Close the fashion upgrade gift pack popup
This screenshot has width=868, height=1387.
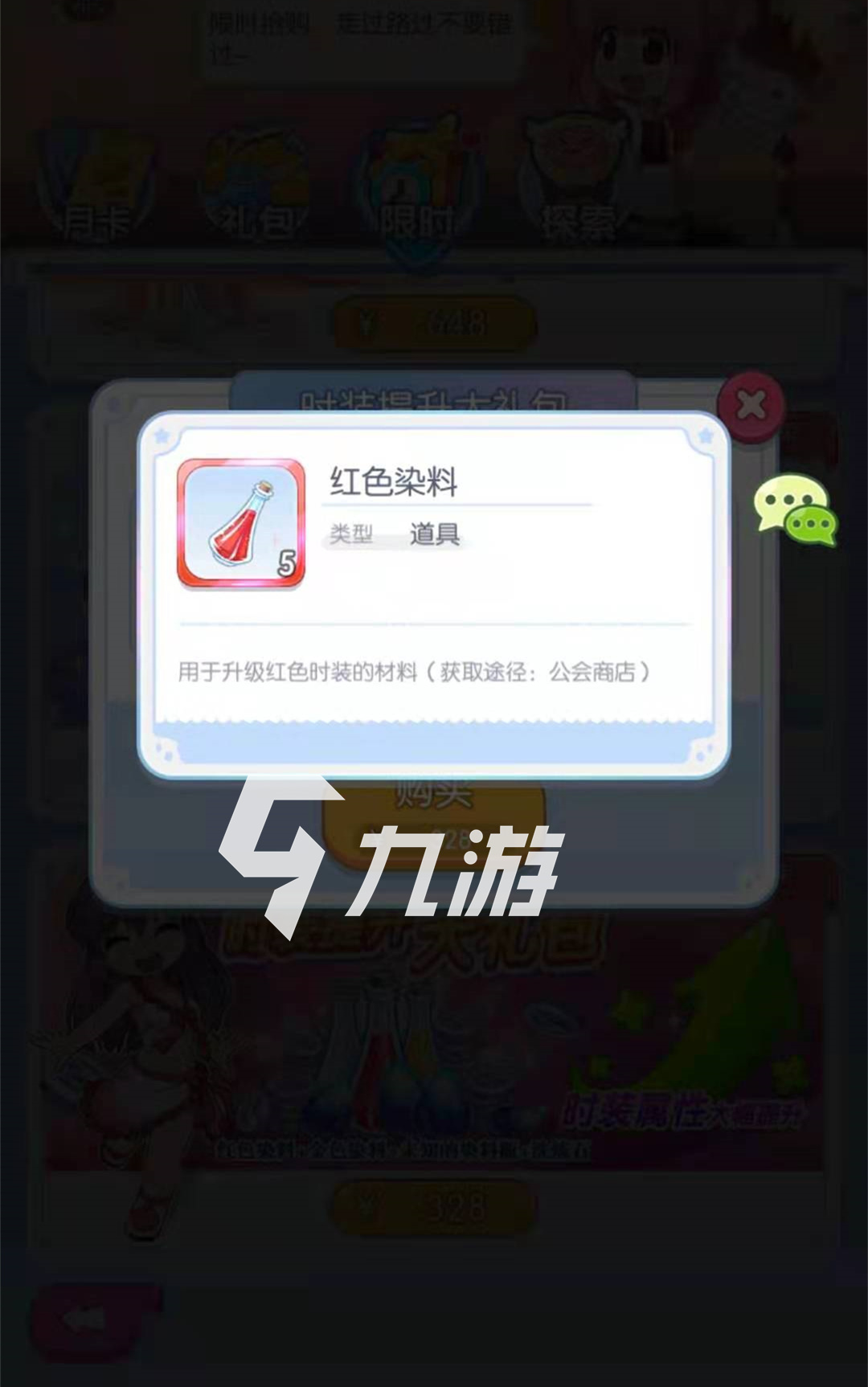point(751,406)
